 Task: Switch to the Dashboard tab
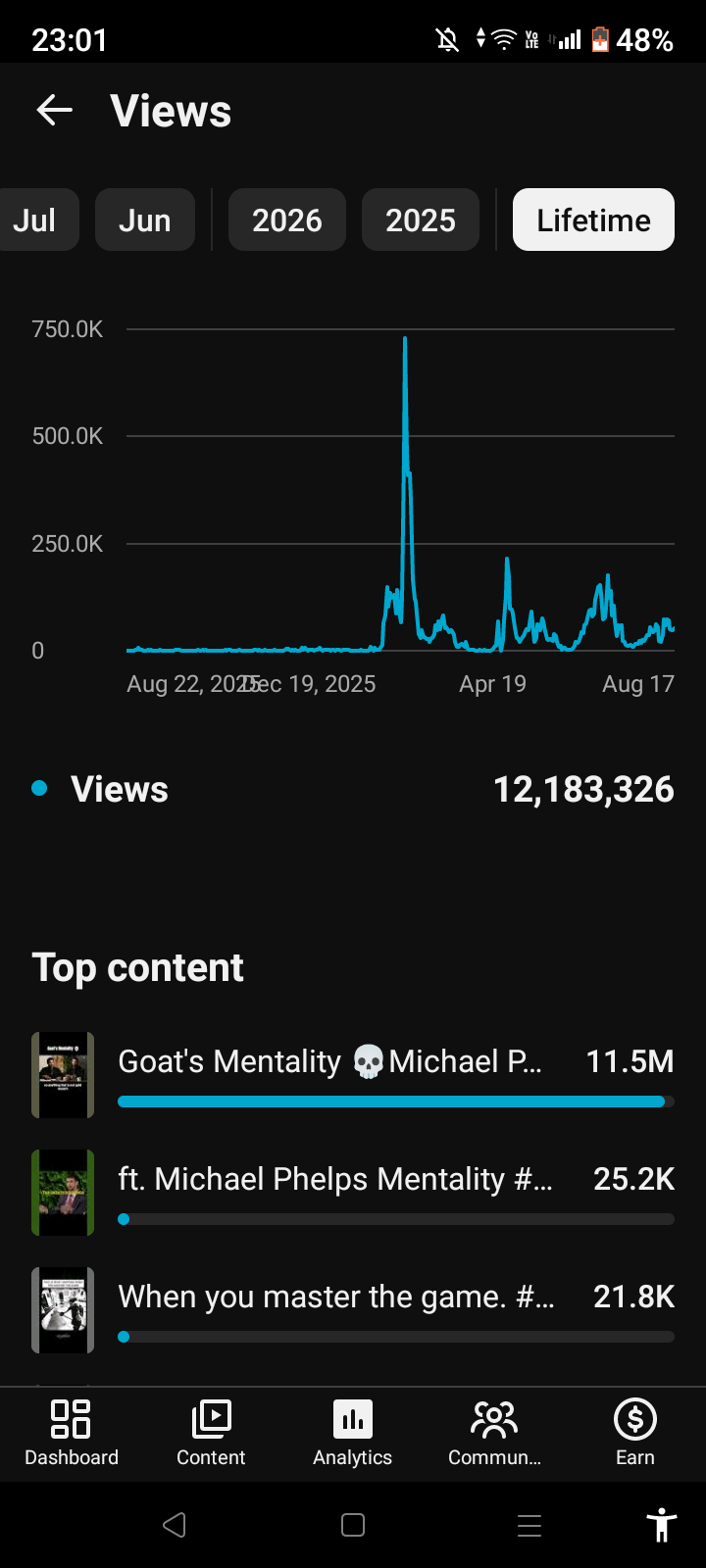coord(71,1433)
